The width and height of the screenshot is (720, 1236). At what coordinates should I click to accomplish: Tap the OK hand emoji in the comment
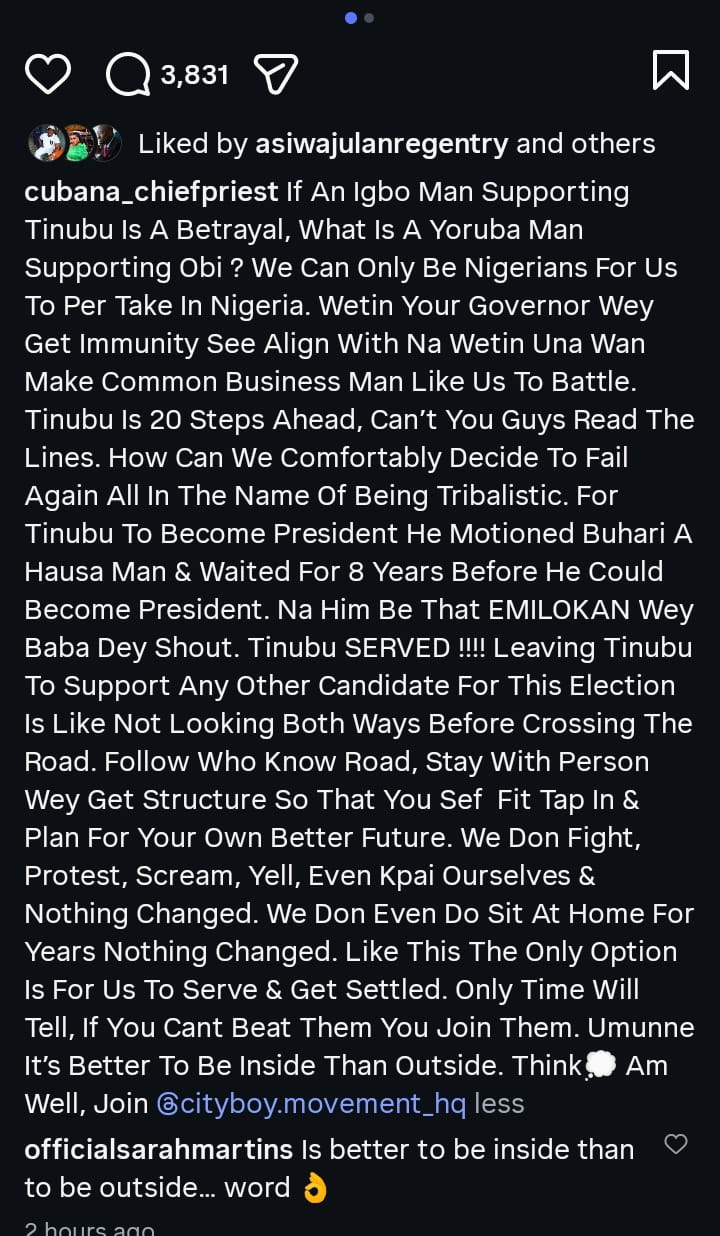(316, 1188)
